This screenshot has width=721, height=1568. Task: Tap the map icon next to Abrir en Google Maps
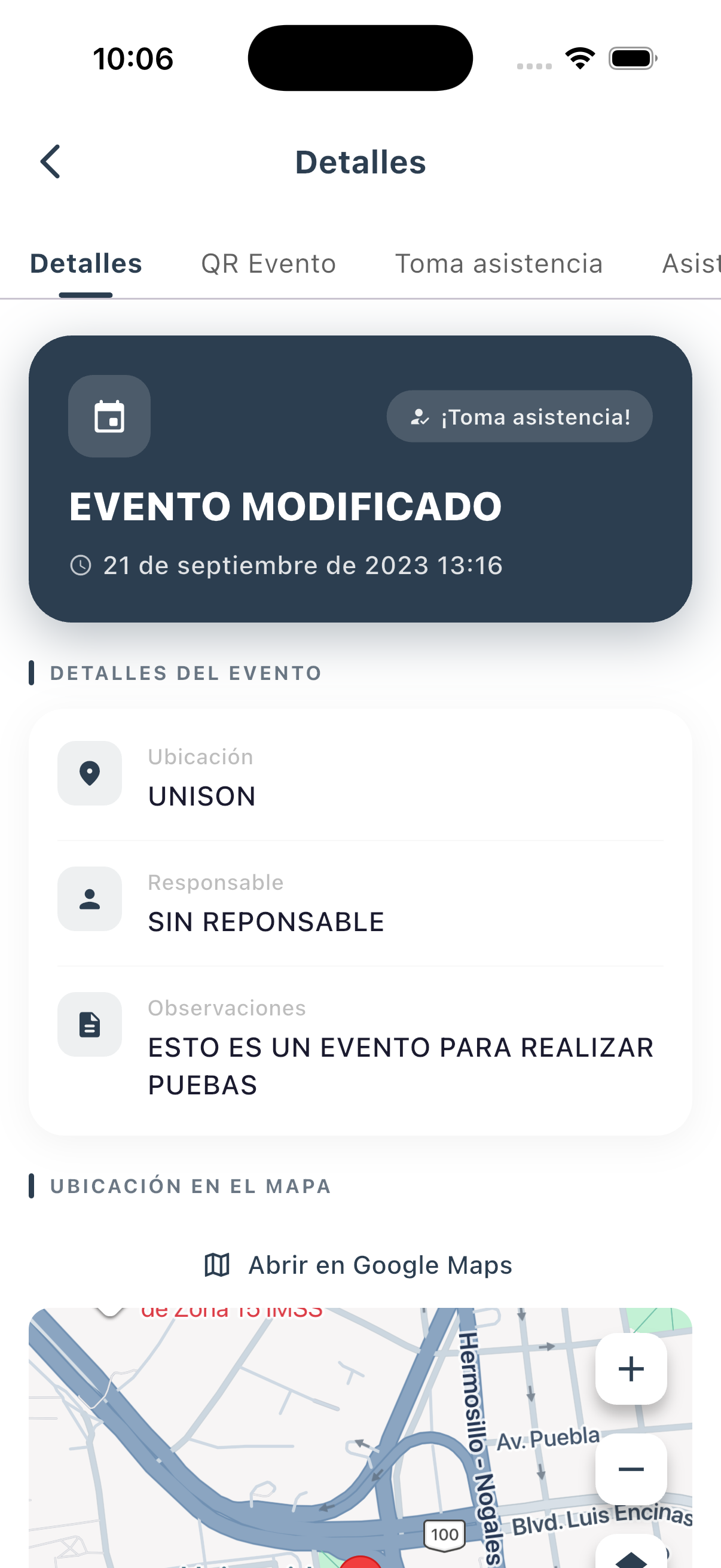tap(216, 1264)
